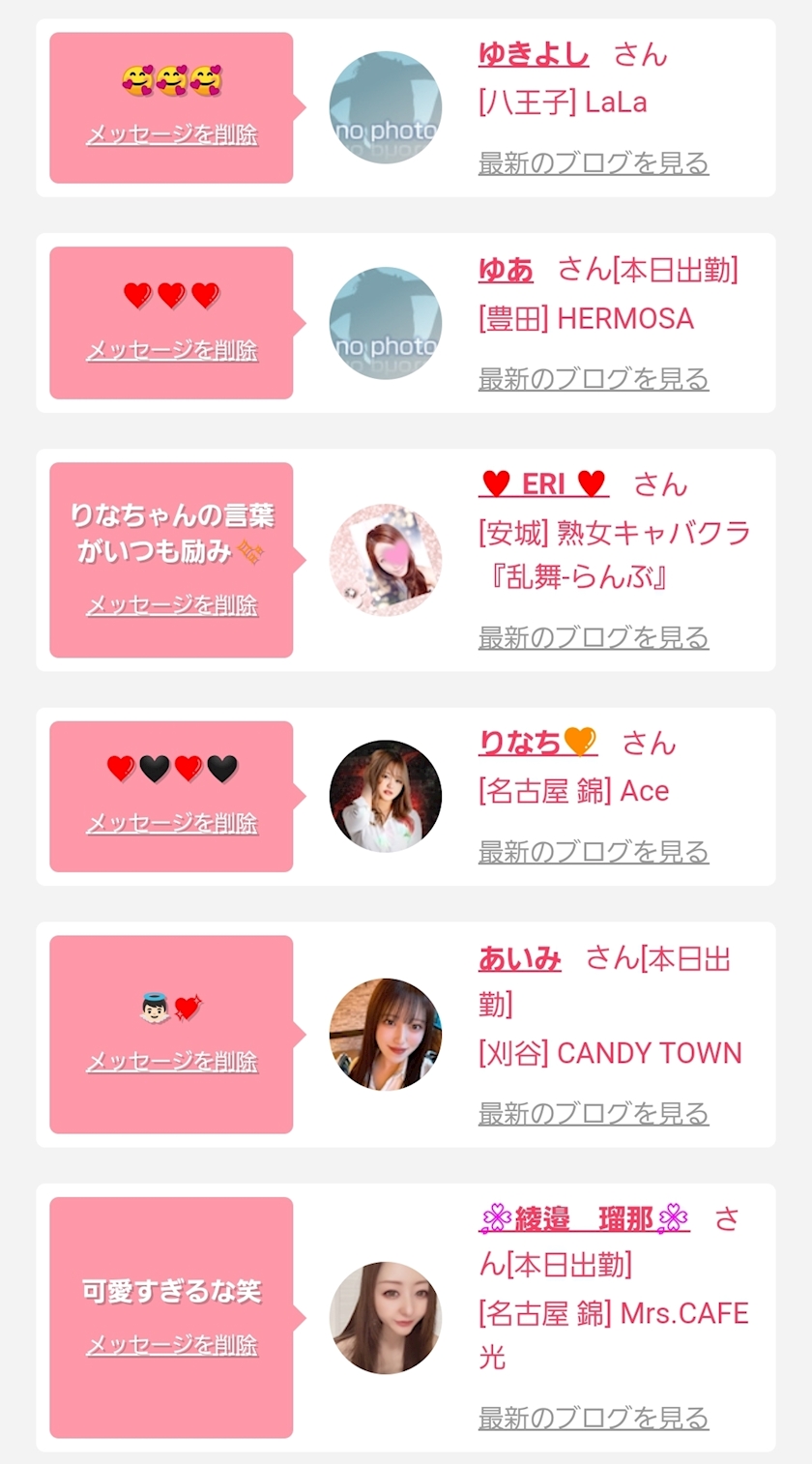
Task: Delete the message sent to ゆあ
Action: (x=172, y=350)
